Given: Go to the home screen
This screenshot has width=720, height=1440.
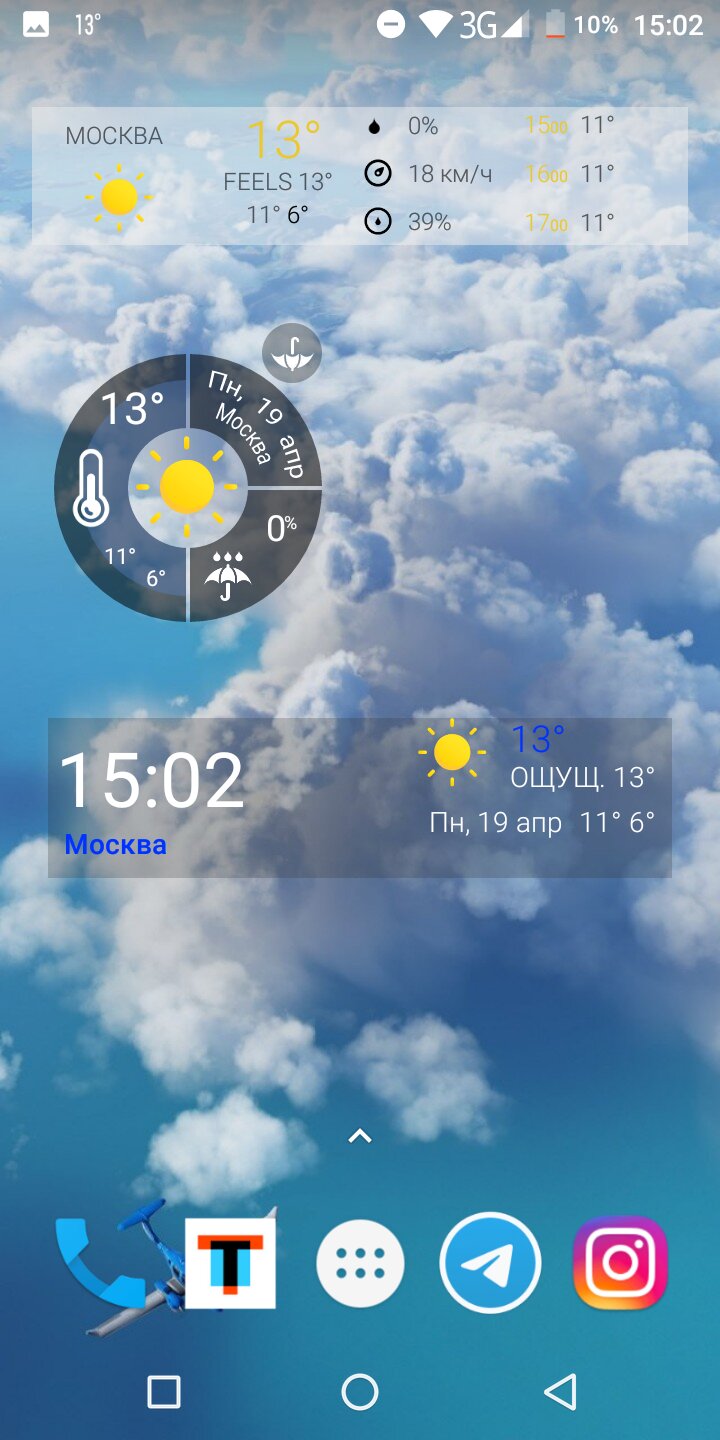Looking at the screenshot, I should tap(360, 1392).
